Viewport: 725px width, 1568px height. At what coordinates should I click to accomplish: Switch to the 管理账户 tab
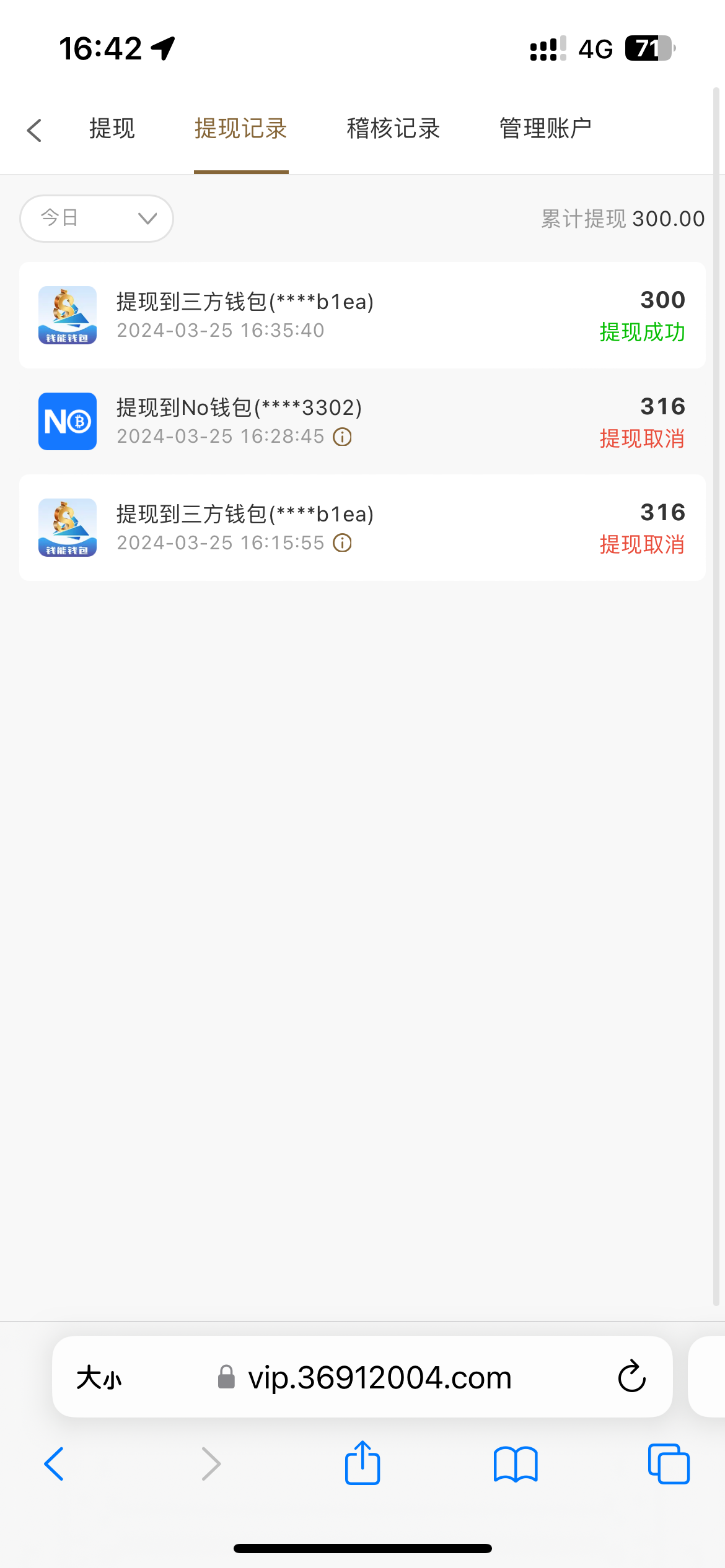pos(545,128)
